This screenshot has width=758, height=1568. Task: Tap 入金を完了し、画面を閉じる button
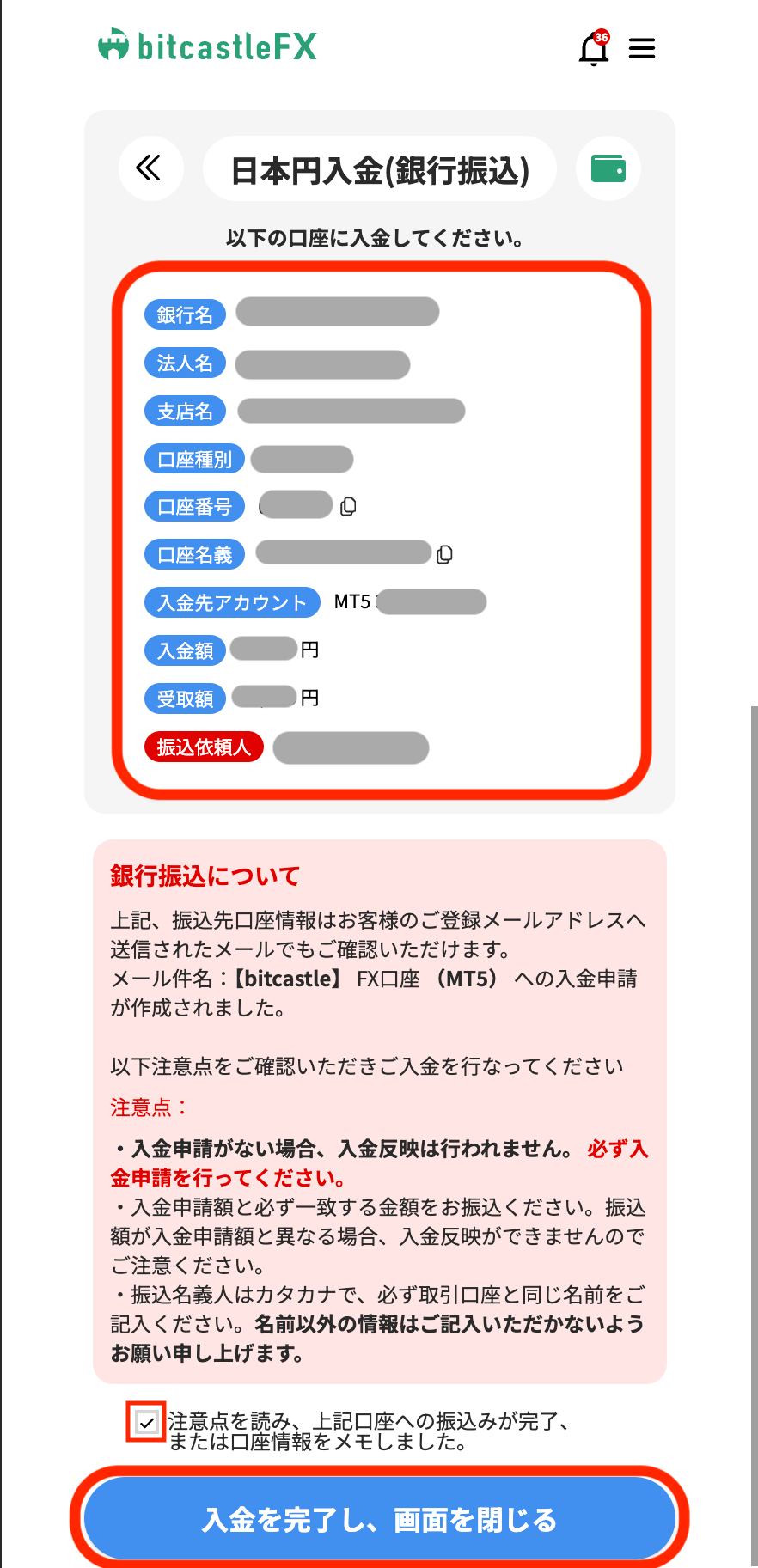pos(379,1519)
